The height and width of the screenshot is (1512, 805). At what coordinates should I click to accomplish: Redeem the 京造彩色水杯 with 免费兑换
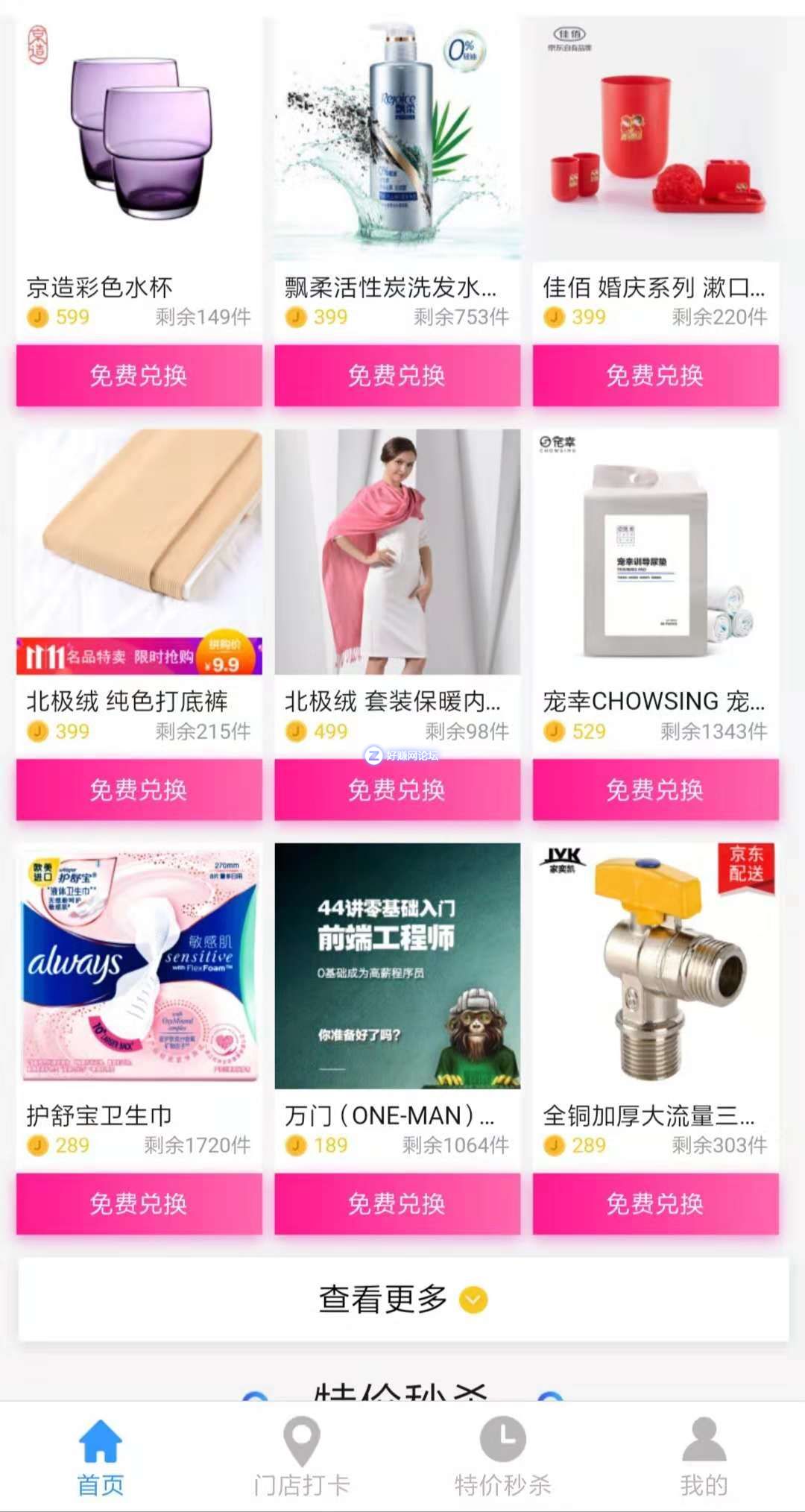click(139, 375)
